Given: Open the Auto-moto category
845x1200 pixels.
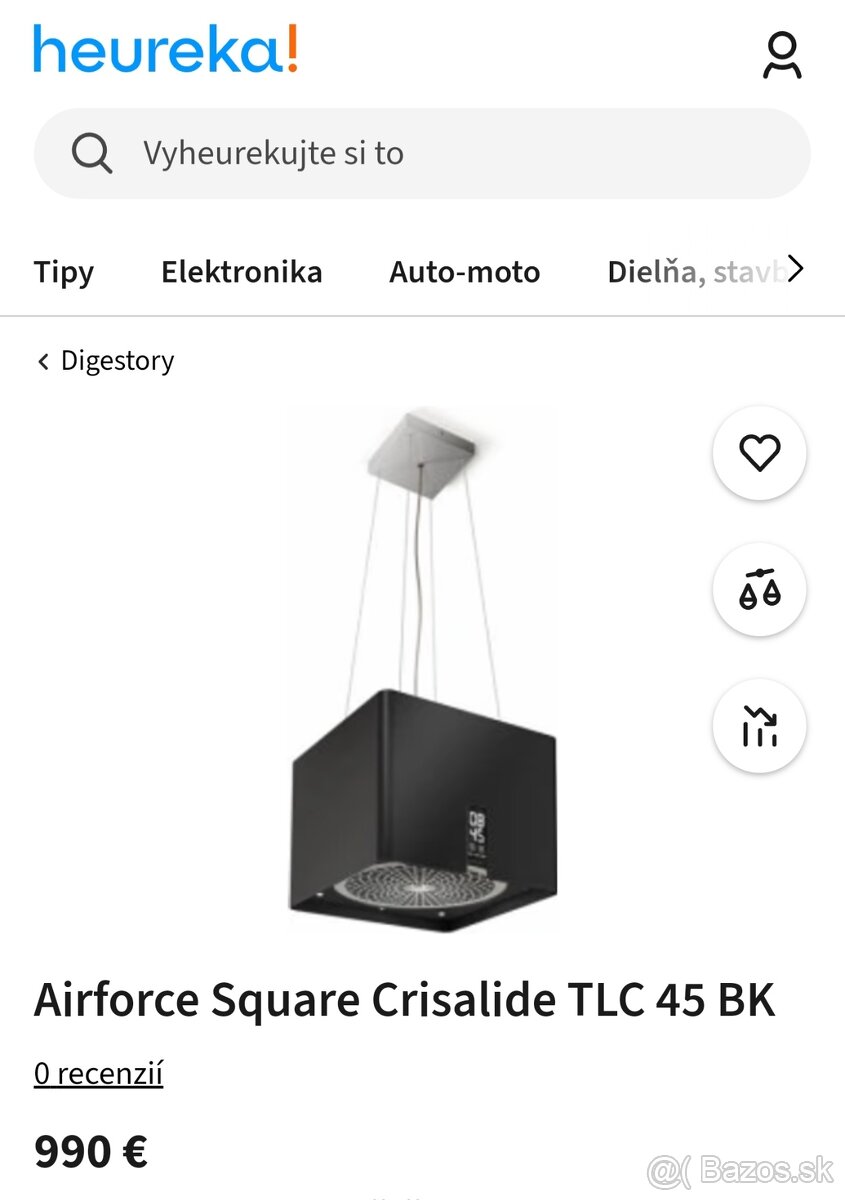Looking at the screenshot, I should tap(464, 272).
